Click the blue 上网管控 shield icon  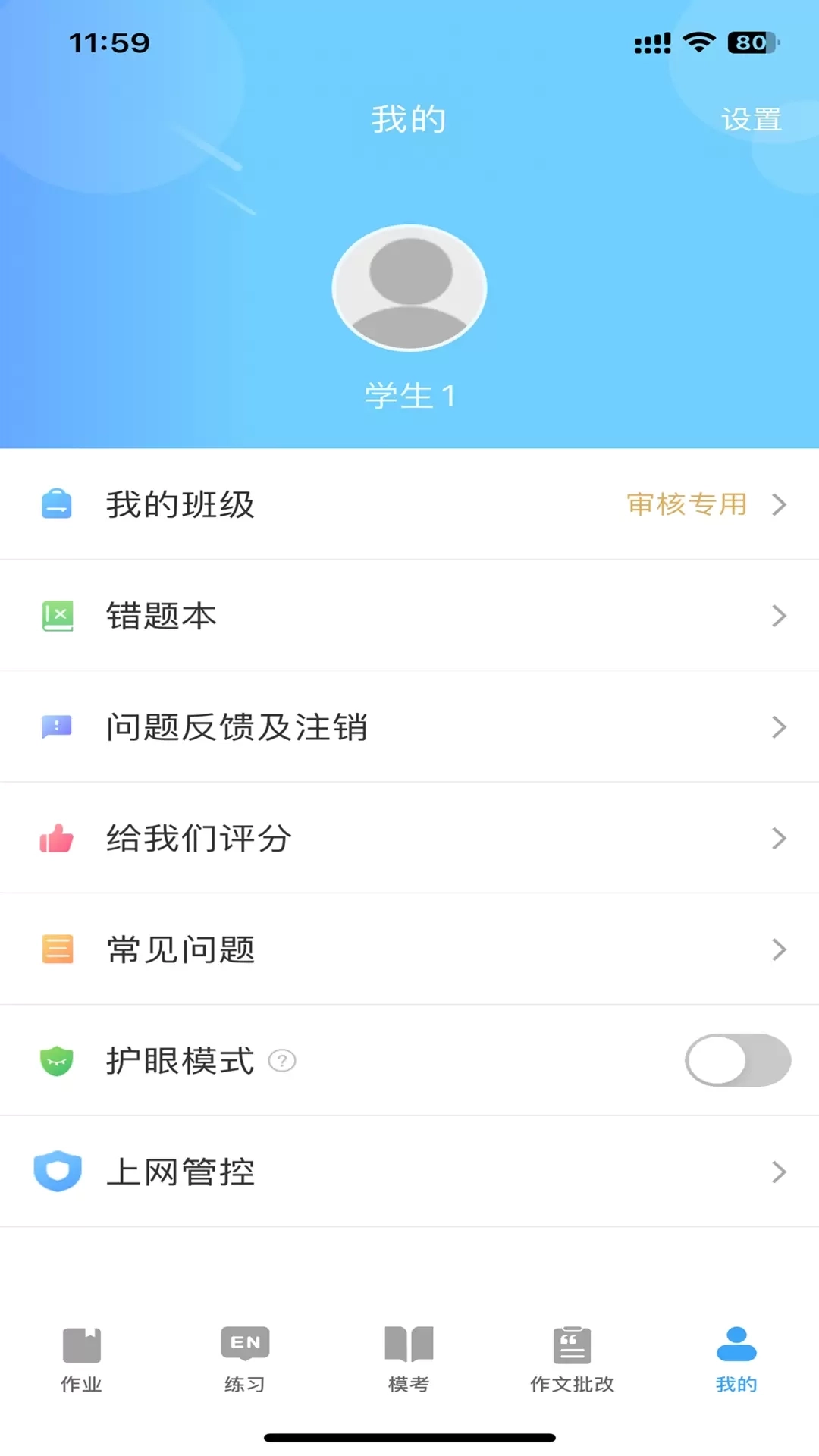(x=57, y=1172)
